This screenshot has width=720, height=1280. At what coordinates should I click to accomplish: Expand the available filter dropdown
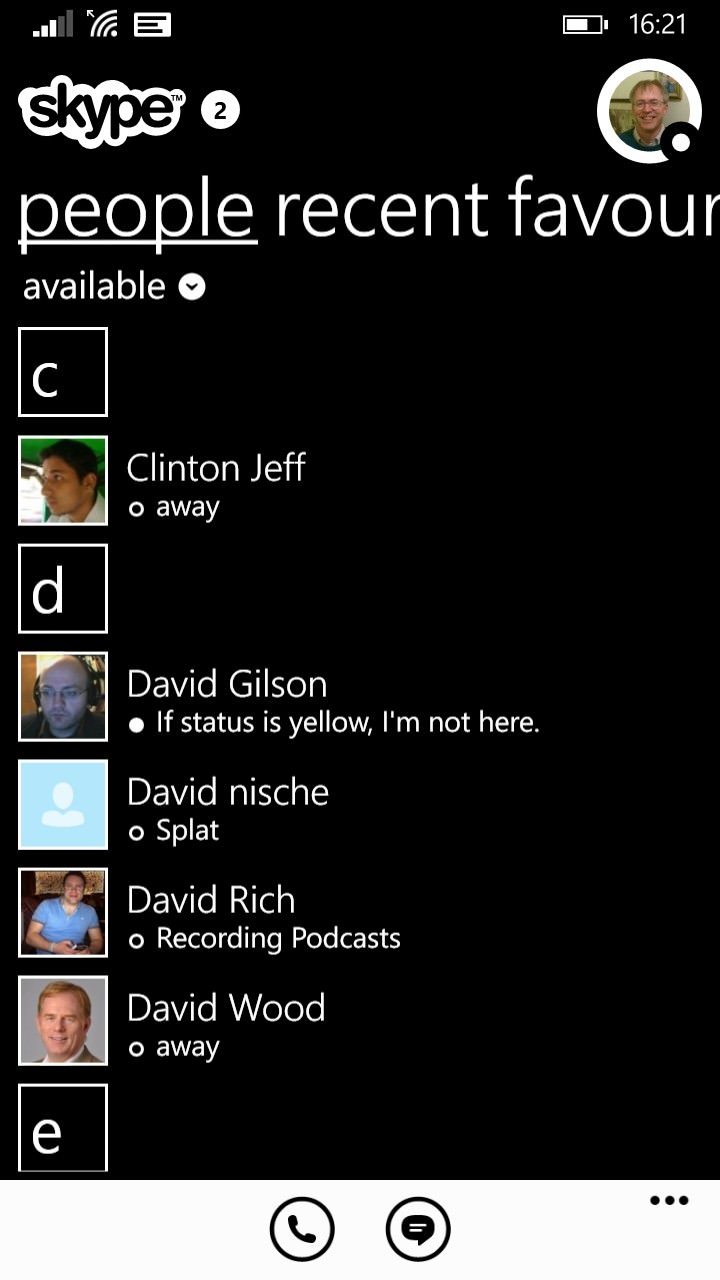click(114, 287)
